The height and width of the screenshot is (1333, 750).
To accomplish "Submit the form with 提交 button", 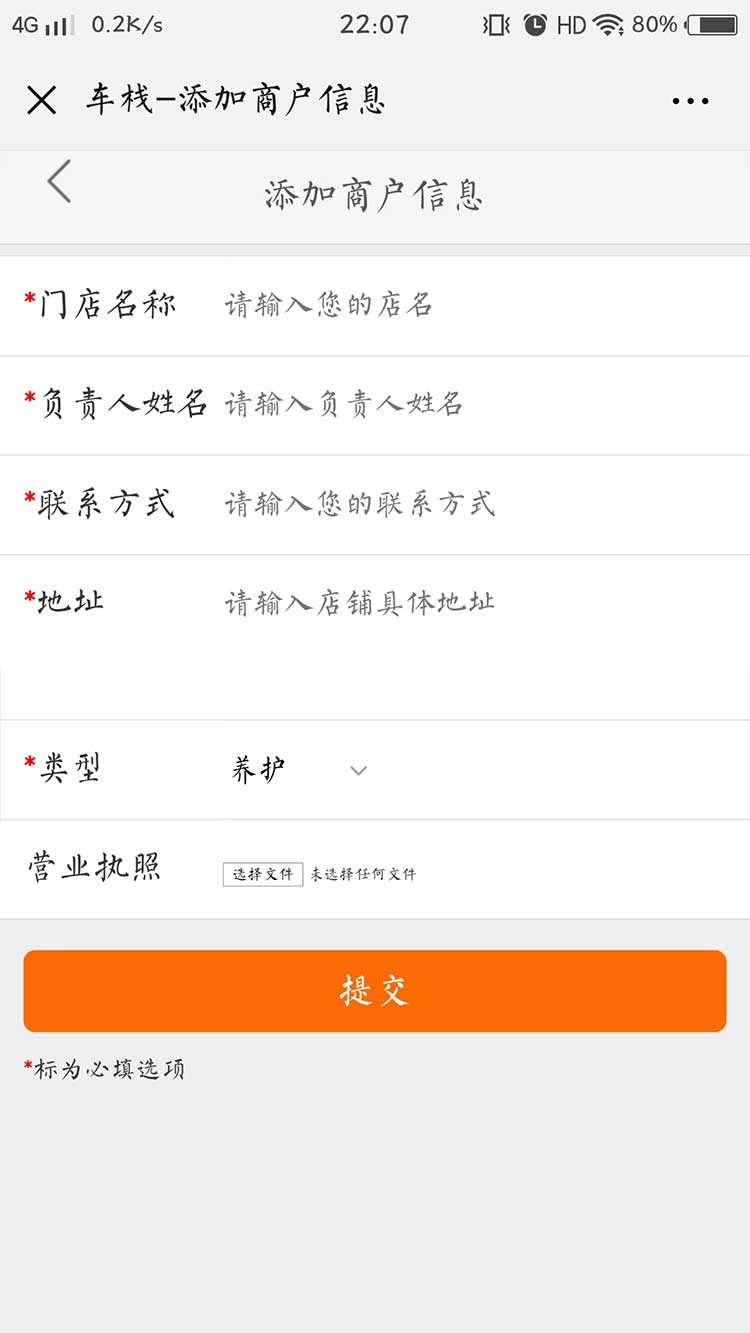I will (375, 991).
